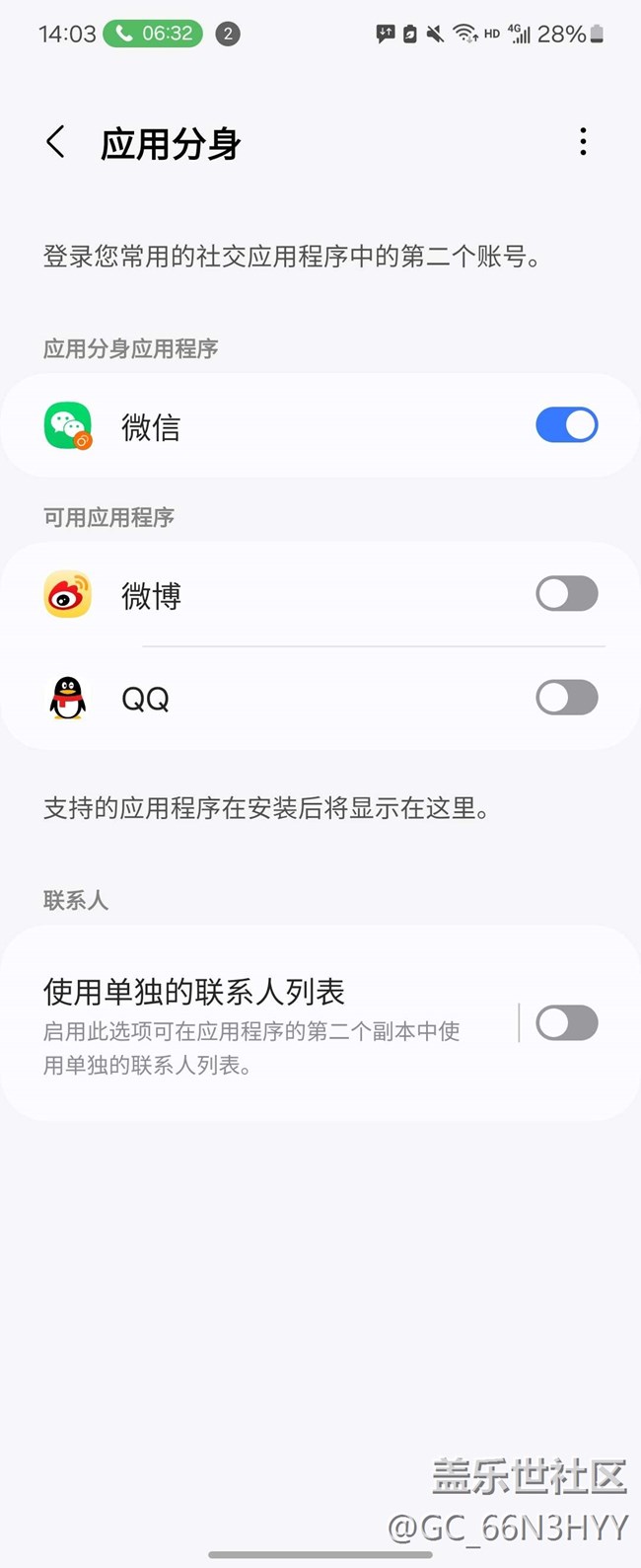641x1568 pixels.
Task: Toggle 使用单独的联系人列表 switch
Action: [x=566, y=1023]
